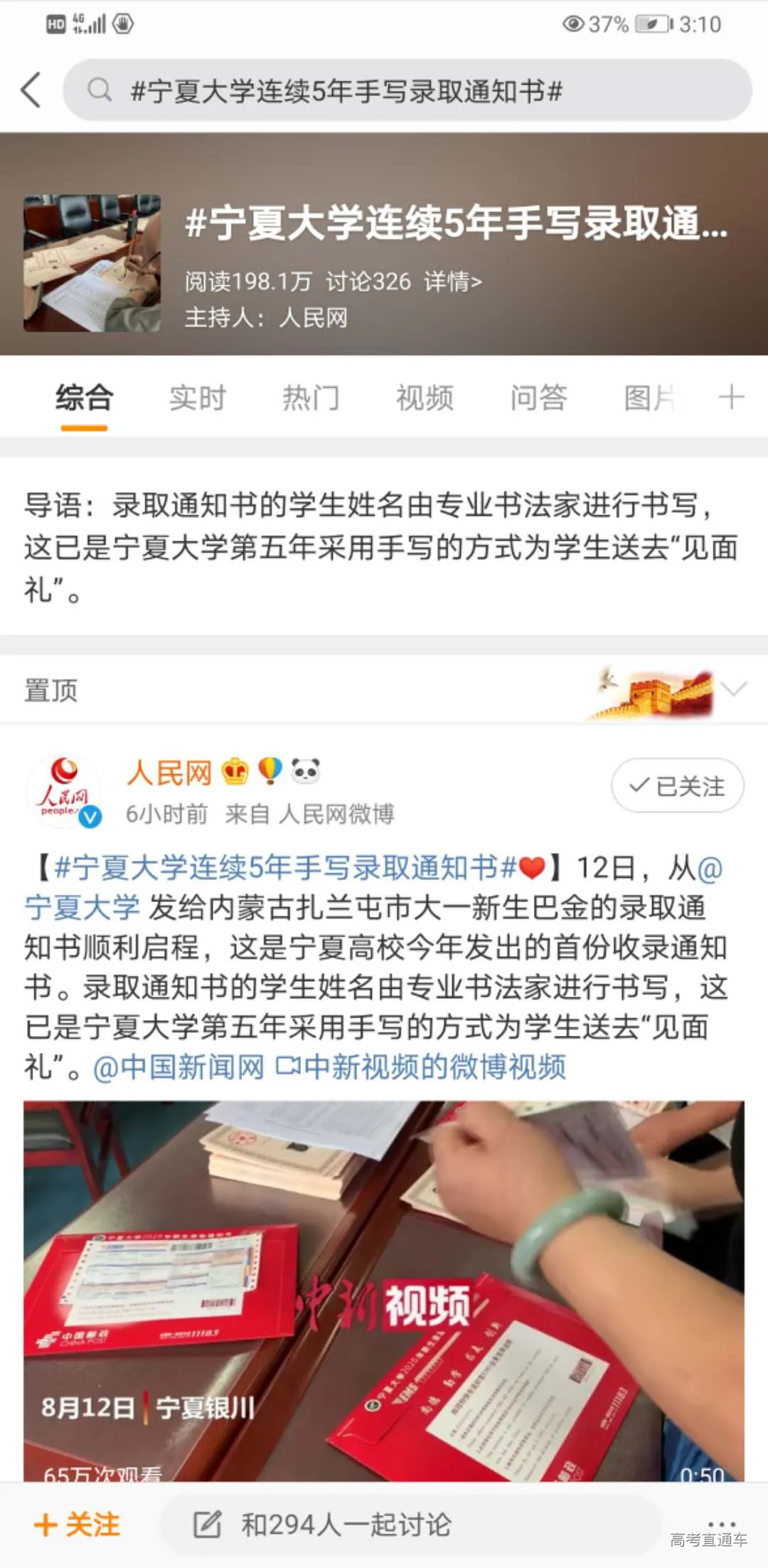768x1568 pixels.
Task: Join the discussion with 294 people
Action: 346,1525
